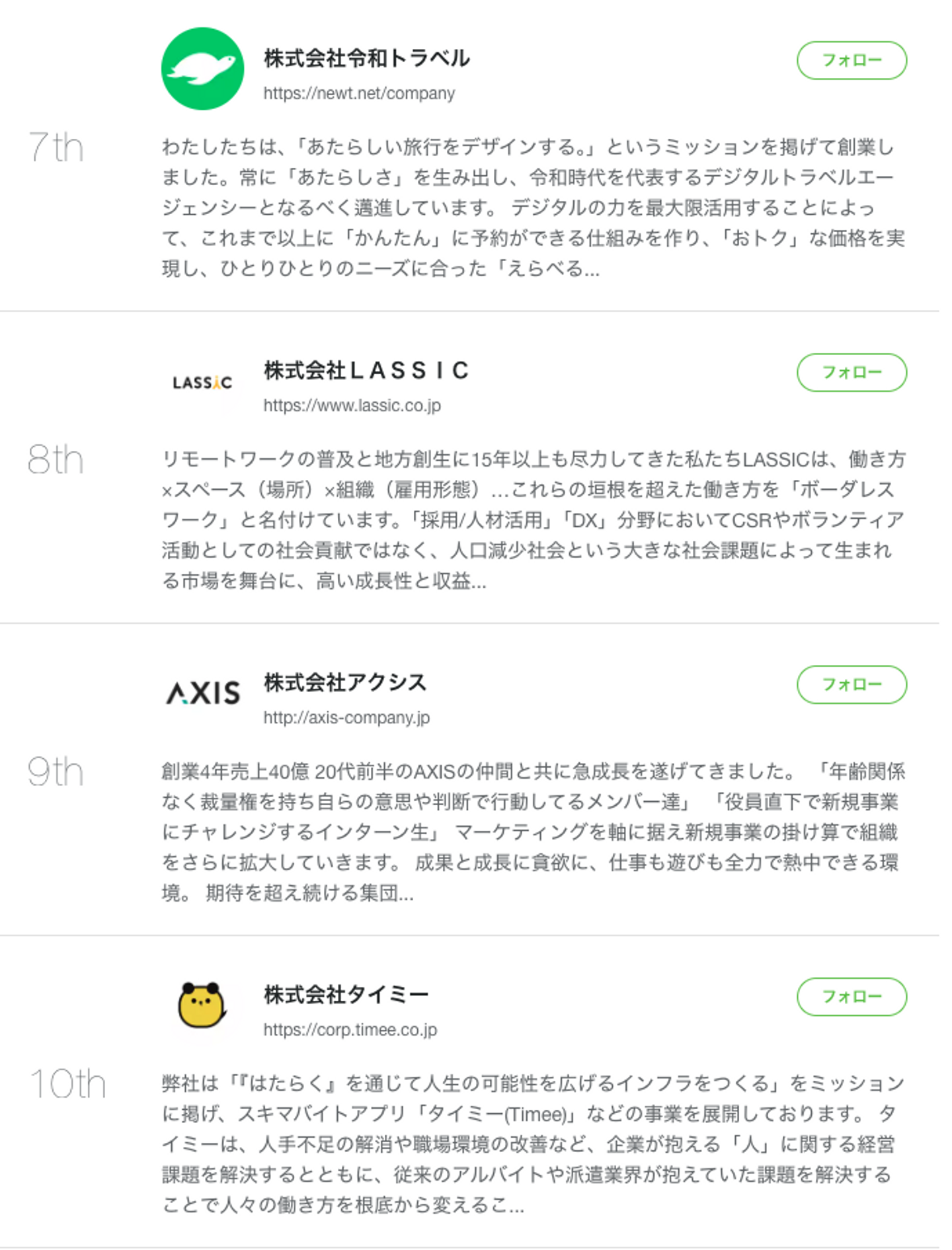Open corp.timee.co.jp website link
Viewport: 952px width, 1250px height.
[350, 1029]
